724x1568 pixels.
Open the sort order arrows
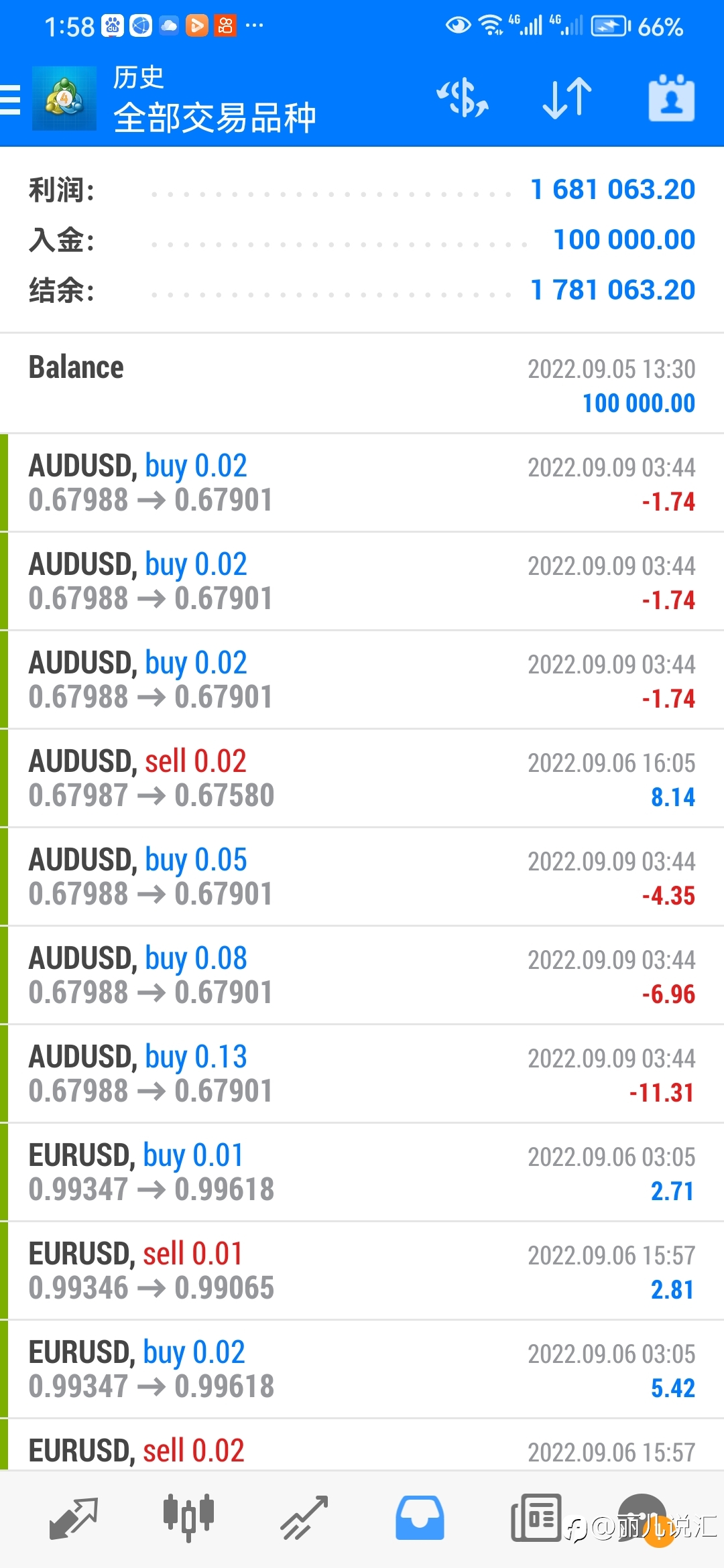[x=567, y=99]
